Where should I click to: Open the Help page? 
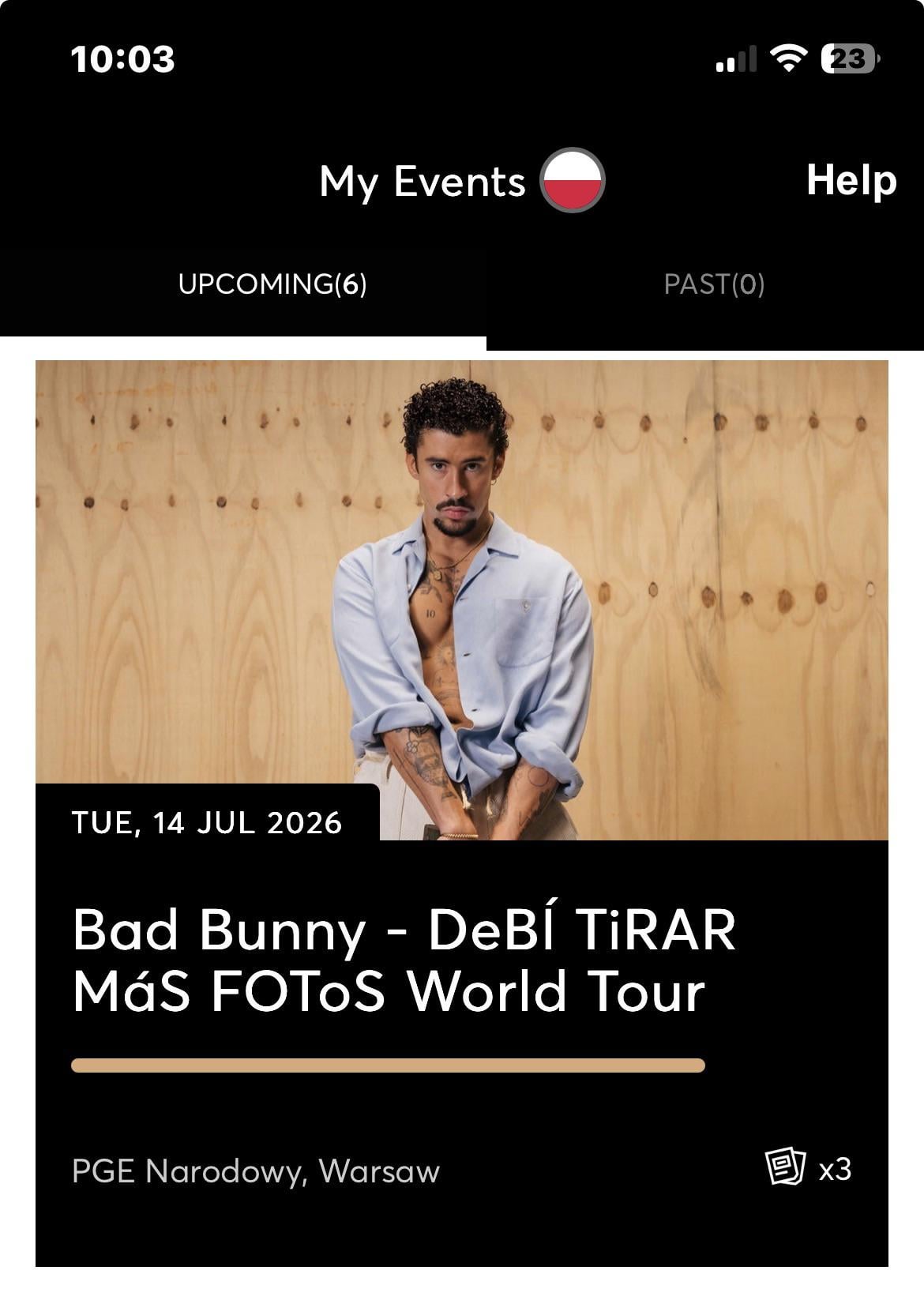tap(851, 181)
